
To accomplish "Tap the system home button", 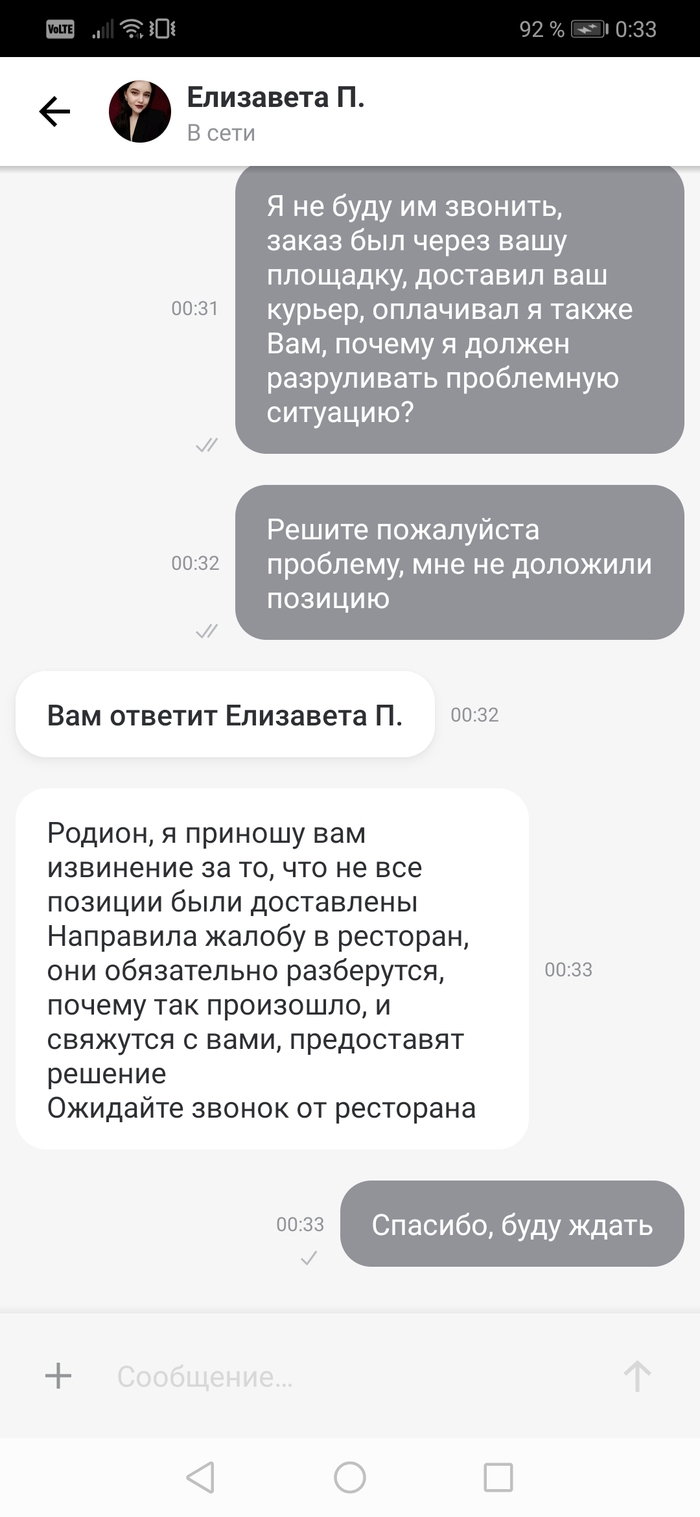I will (350, 1477).
